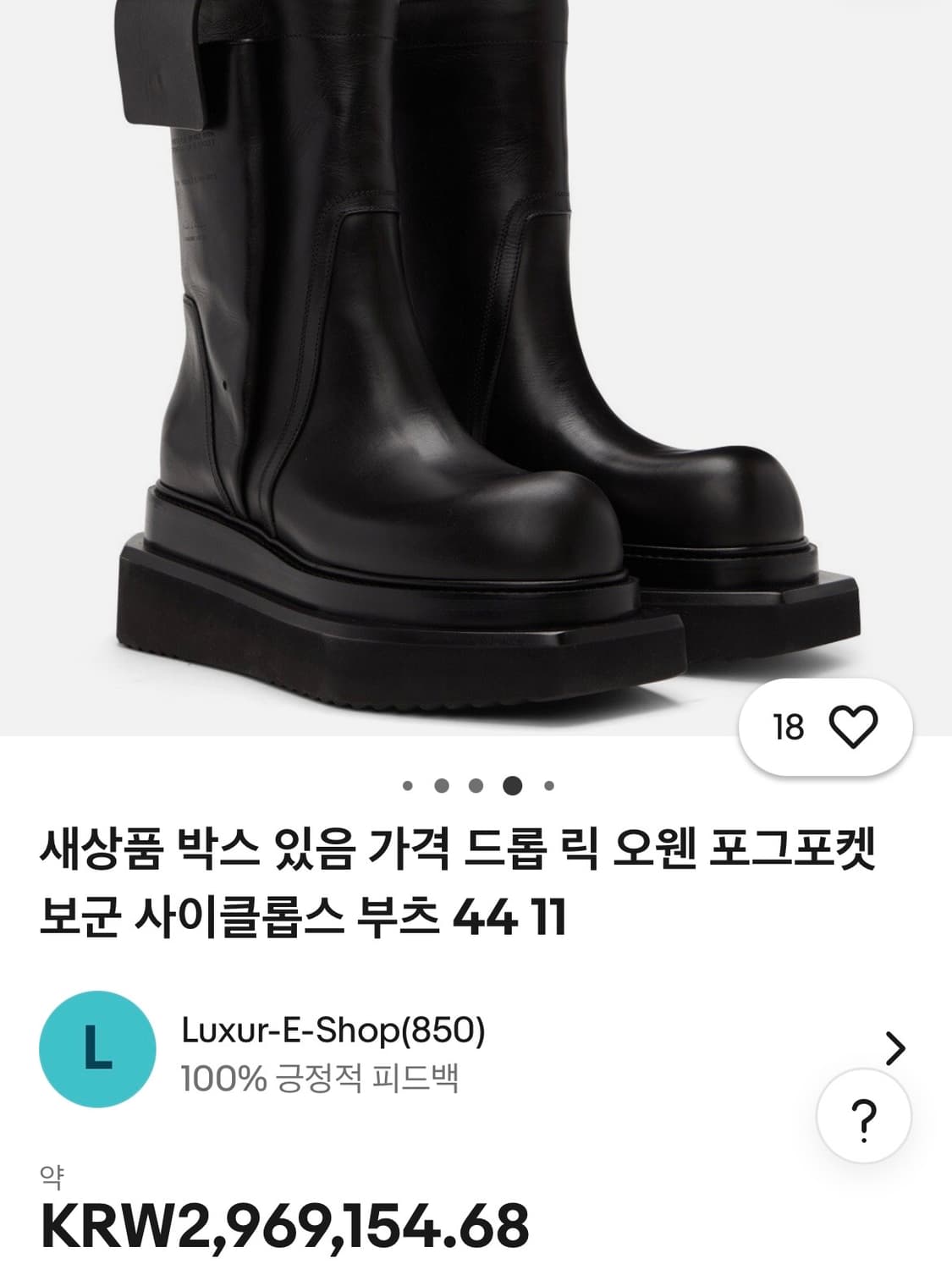The width and height of the screenshot is (952, 1264).
Task: Select the currently active fourth carousel dot
Action: pos(510,786)
